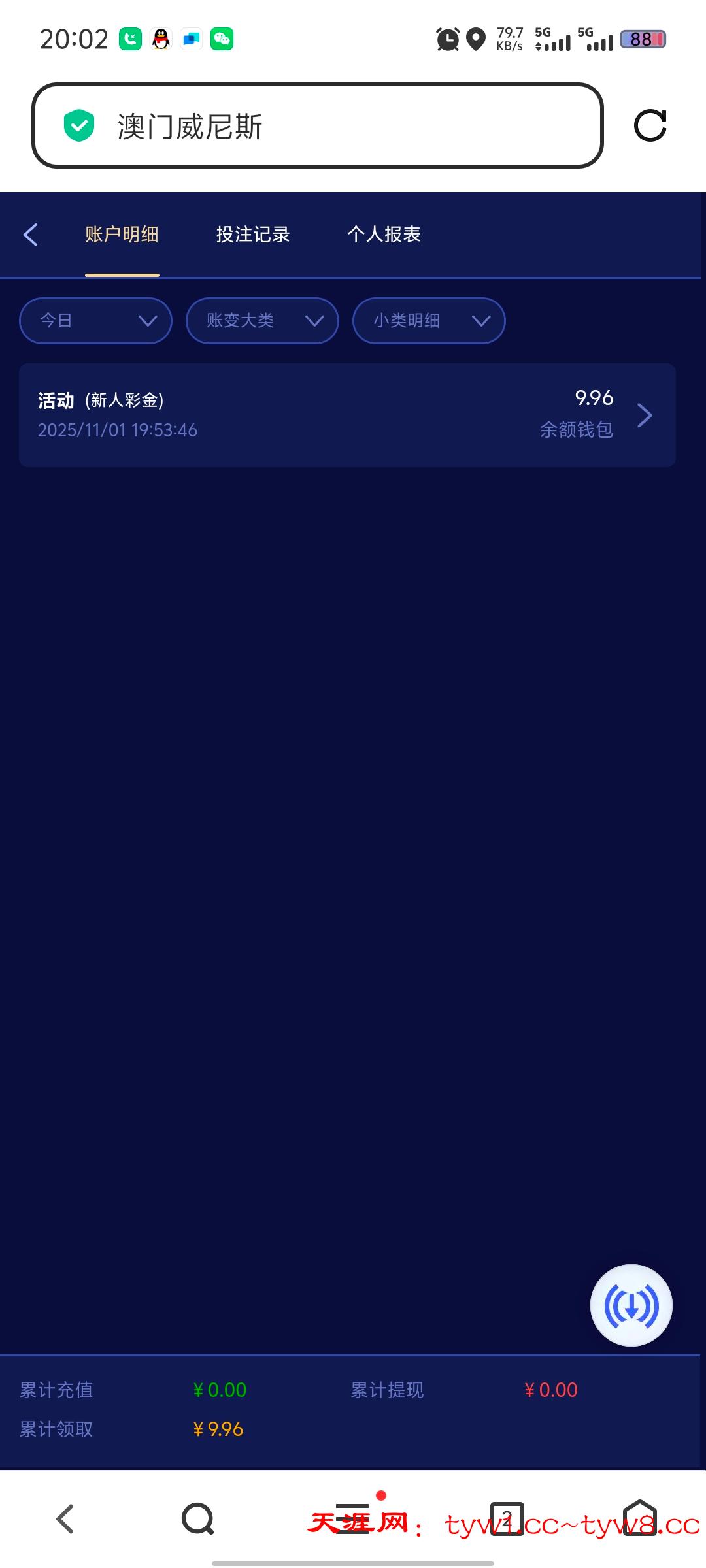Image resolution: width=706 pixels, height=1568 pixels.
Task: Tap the floating download button
Action: 631,1305
